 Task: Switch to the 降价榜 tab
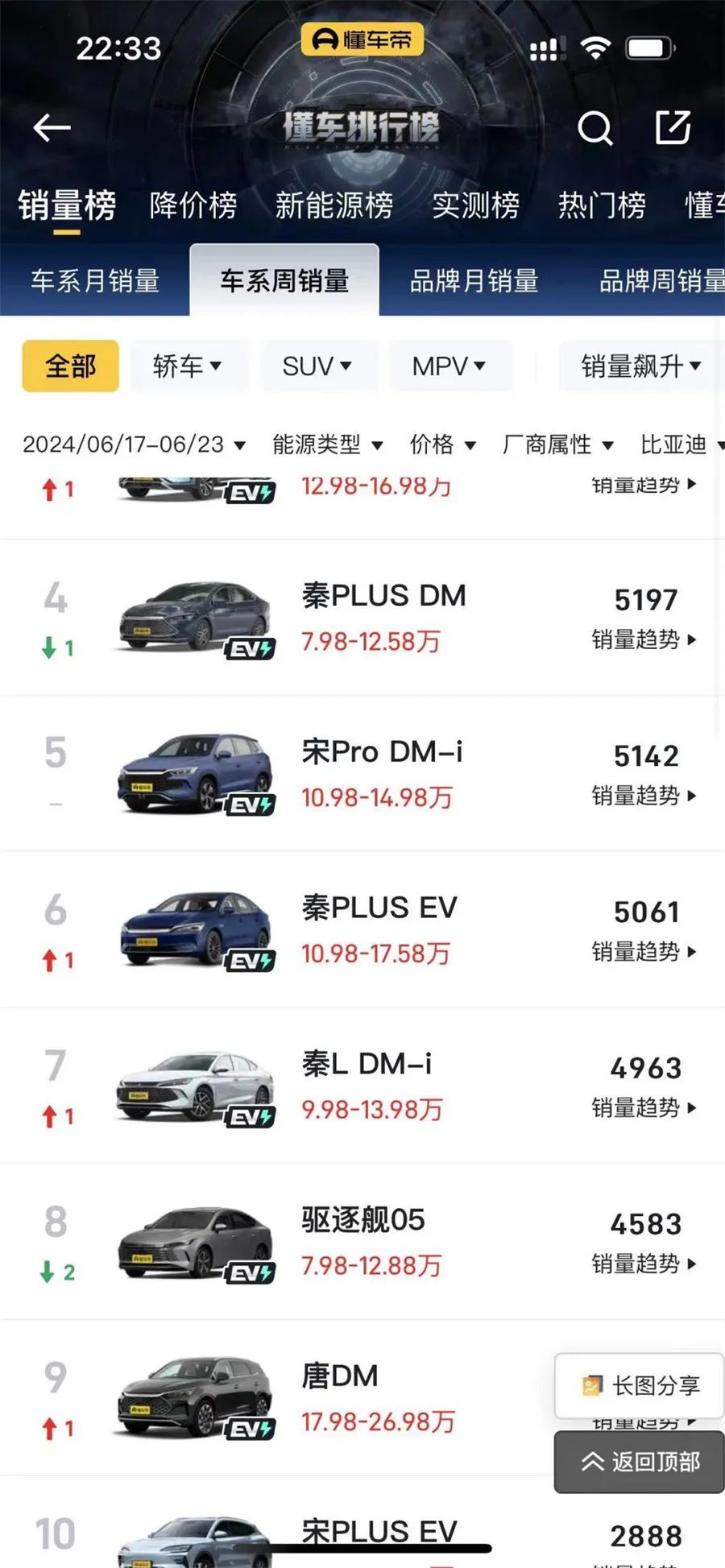tap(193, 205)
